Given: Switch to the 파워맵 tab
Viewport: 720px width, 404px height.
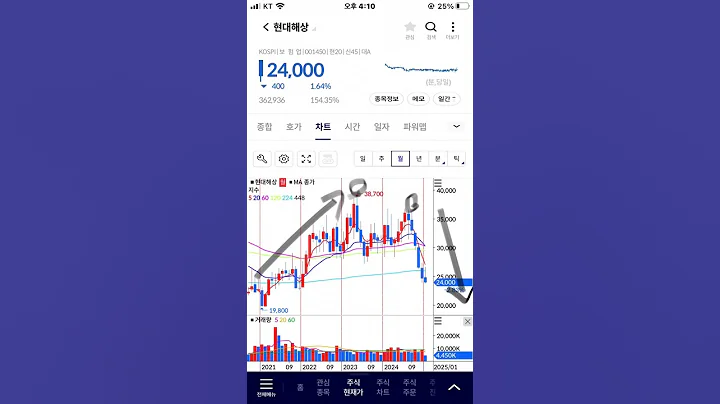Looking at the screenshot, I should click(x=415, y=127).
